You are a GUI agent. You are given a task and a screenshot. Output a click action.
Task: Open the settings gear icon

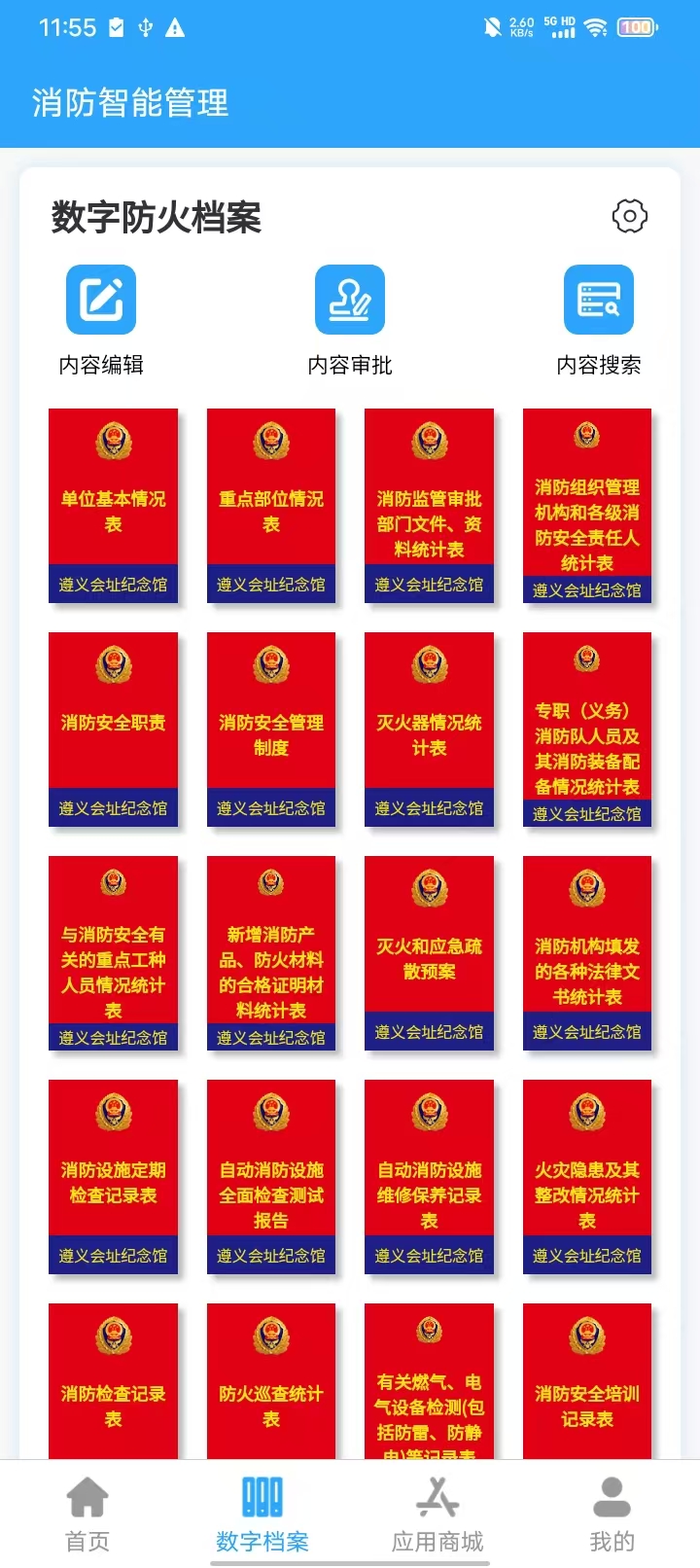pos(629,216)
